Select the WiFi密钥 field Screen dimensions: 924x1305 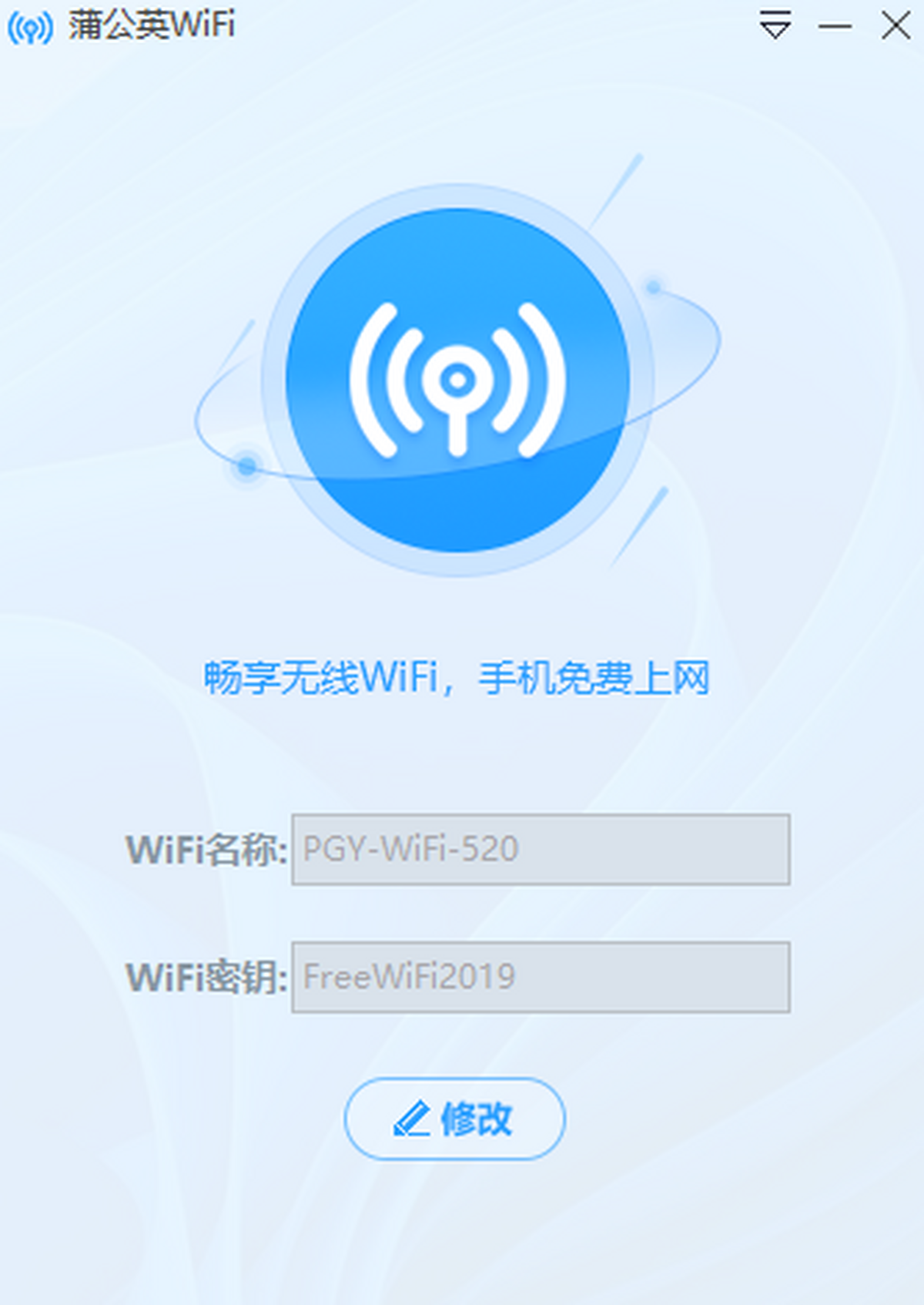(540, 976)
